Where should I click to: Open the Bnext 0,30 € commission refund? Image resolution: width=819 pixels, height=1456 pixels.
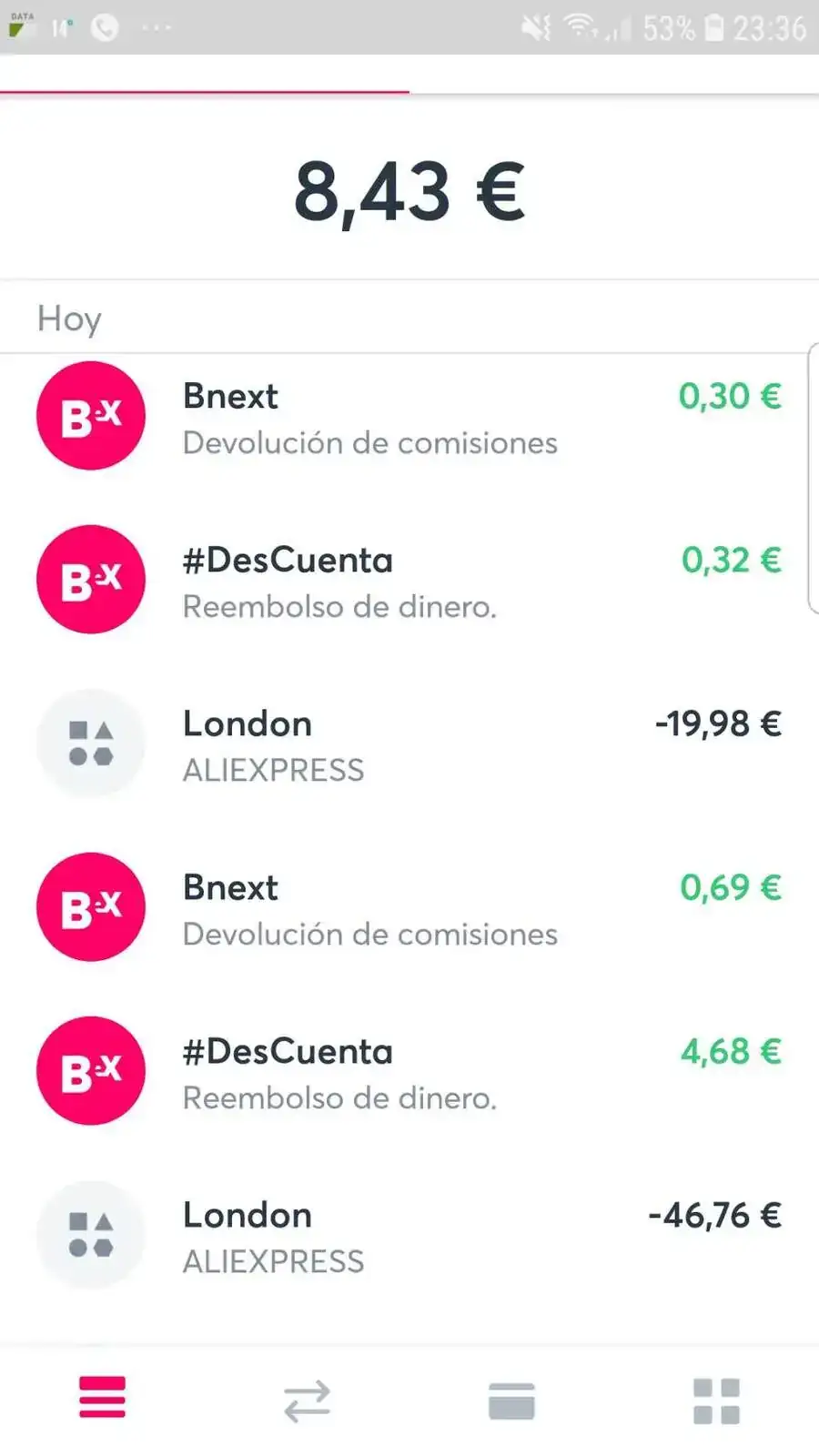pos(409,417)
